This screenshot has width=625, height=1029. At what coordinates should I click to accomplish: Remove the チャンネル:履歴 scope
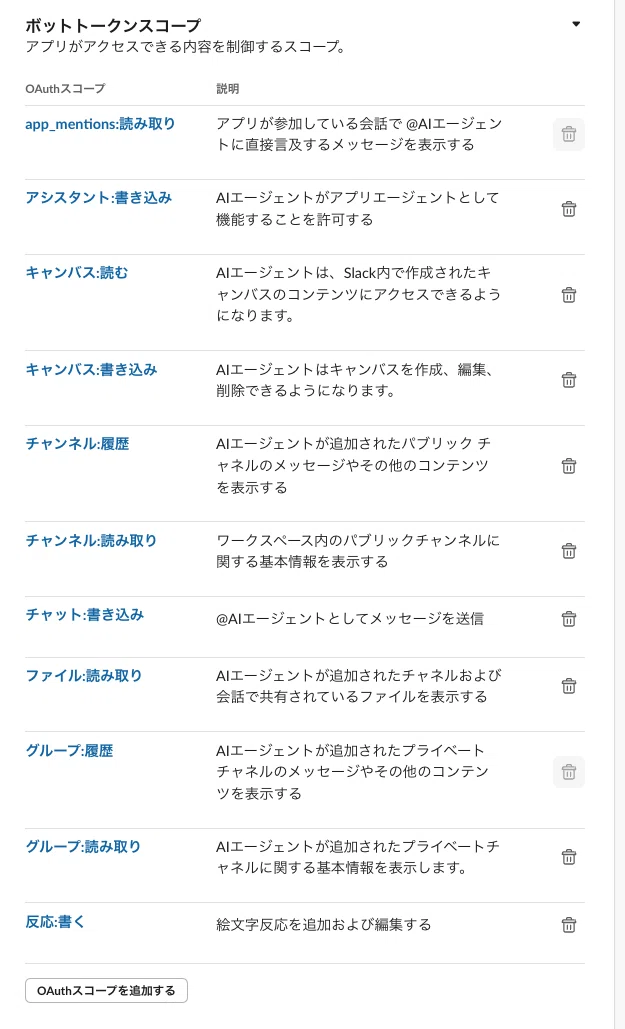(x=569, y=466)
